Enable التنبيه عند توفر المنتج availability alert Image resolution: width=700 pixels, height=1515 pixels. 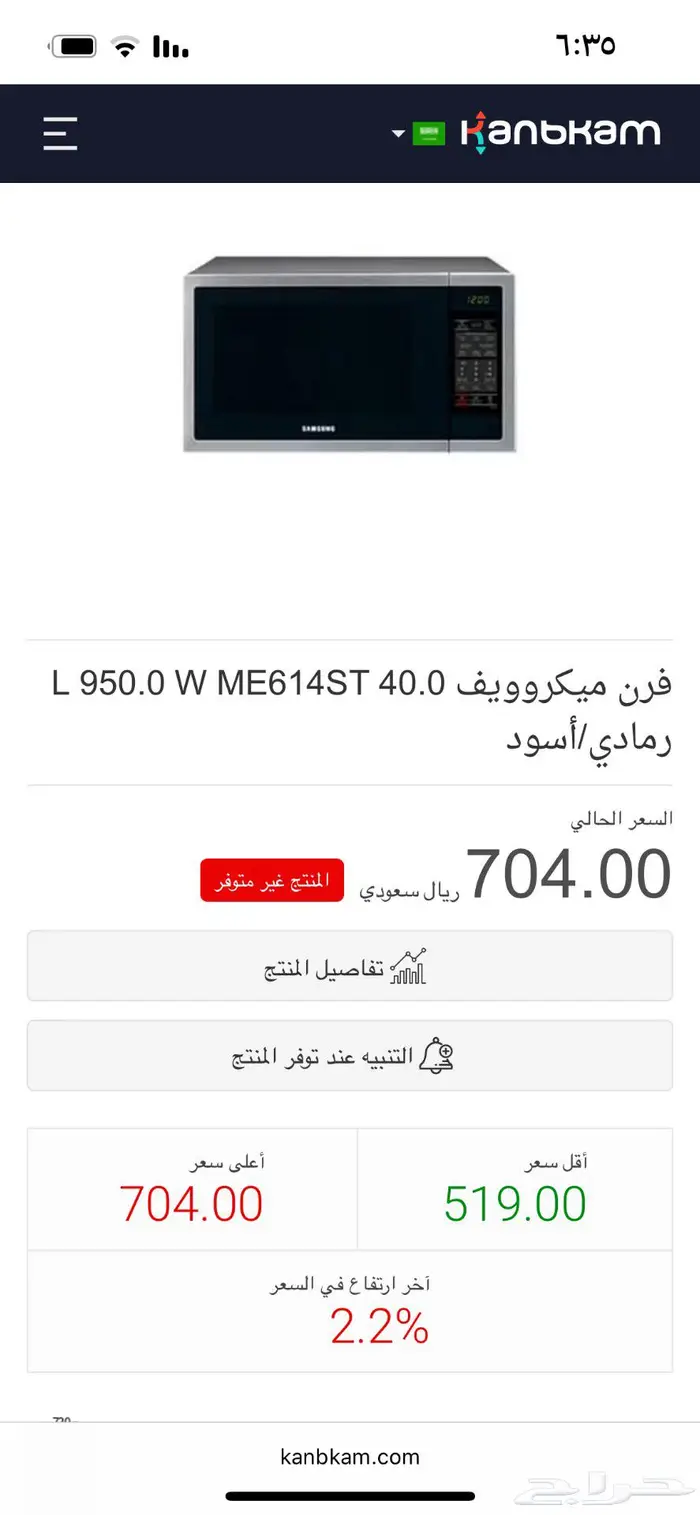[x=349, y=1056]
